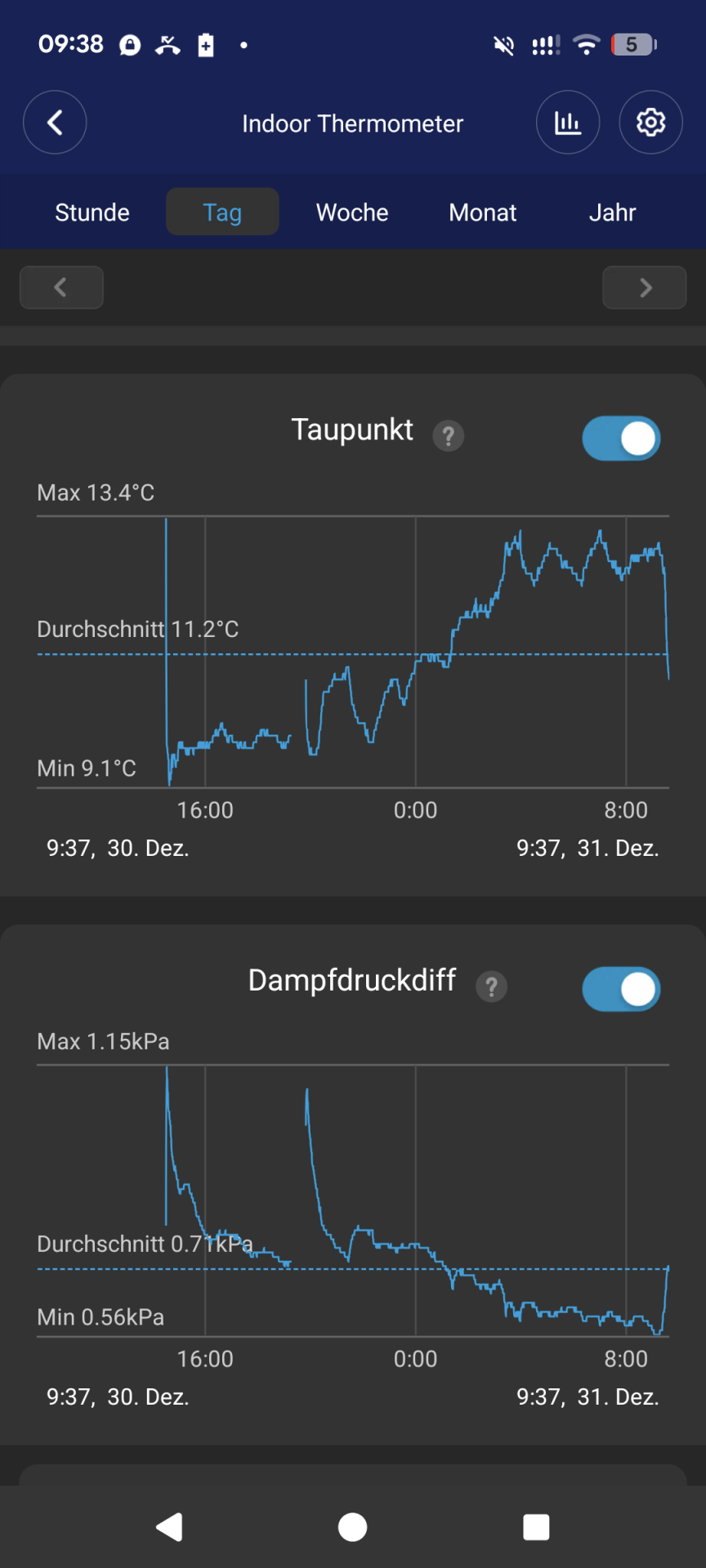Go to the next day period

(645, 287)
